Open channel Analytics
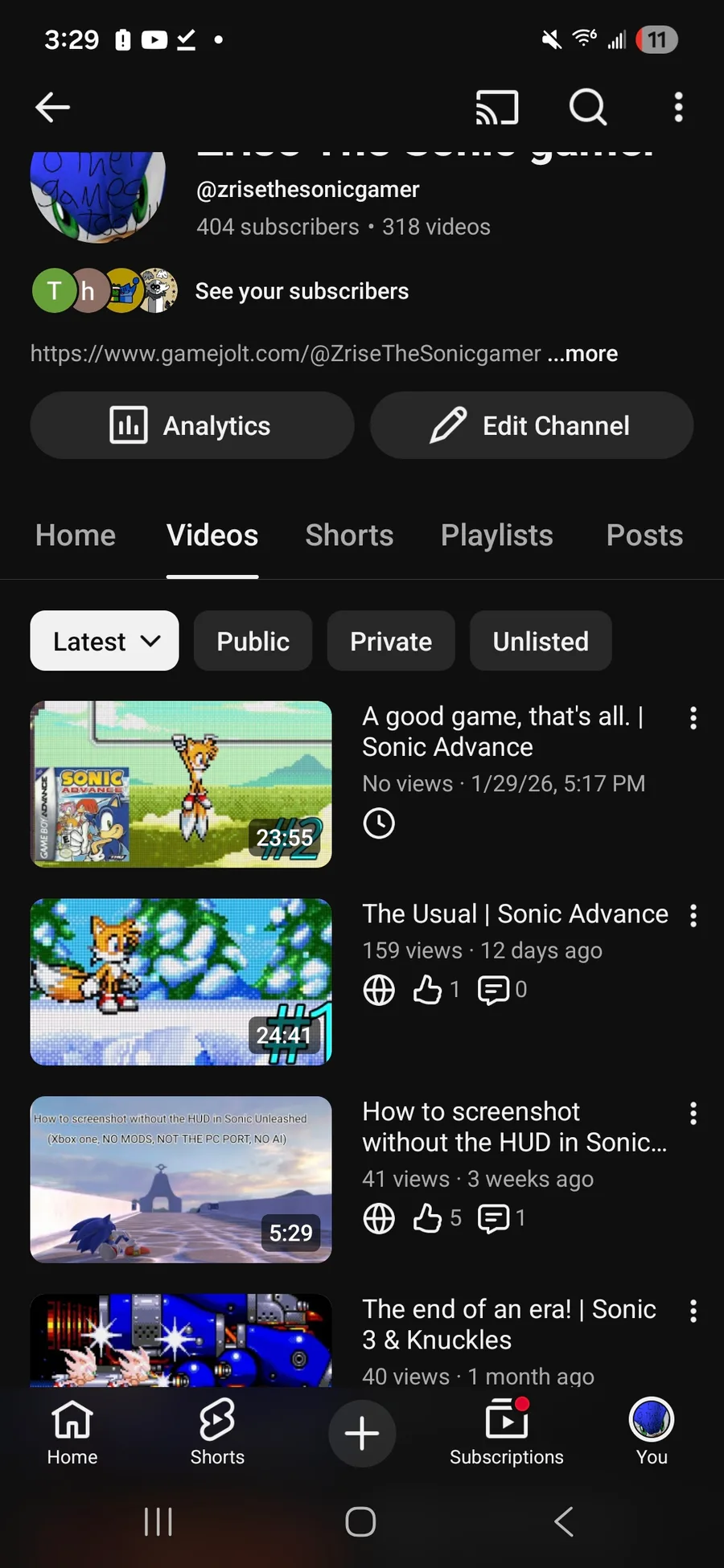The width and height of the screenshot is (724, 1568). click(191, 425)
